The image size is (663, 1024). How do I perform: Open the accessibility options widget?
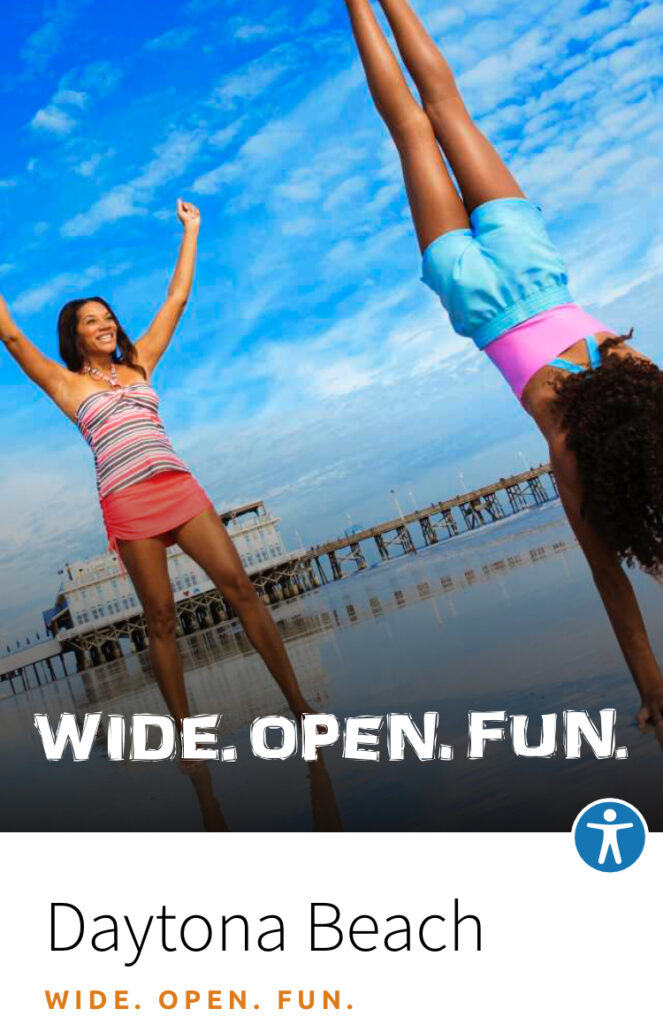pyautogui.click(x=609, y=835)
